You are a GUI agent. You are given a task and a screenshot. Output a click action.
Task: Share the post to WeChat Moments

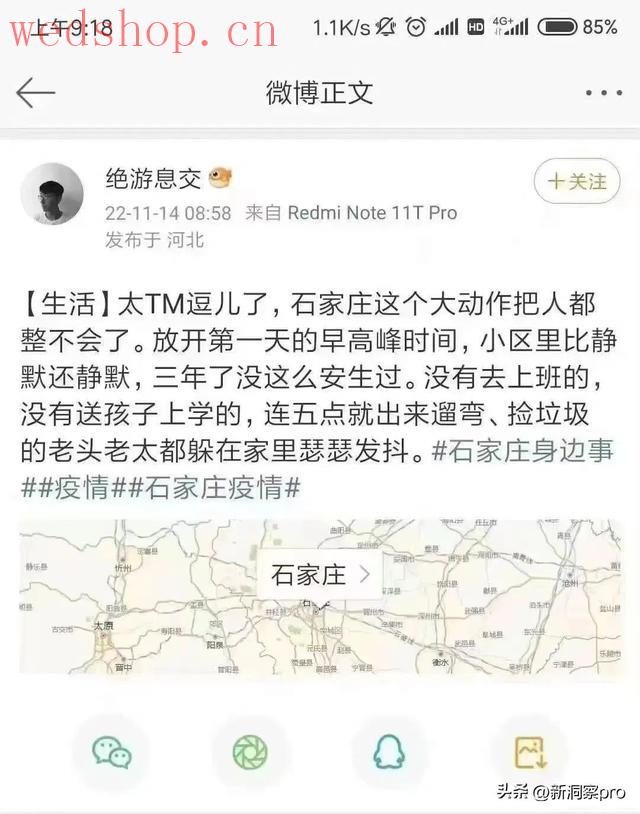tap(250, 751)
